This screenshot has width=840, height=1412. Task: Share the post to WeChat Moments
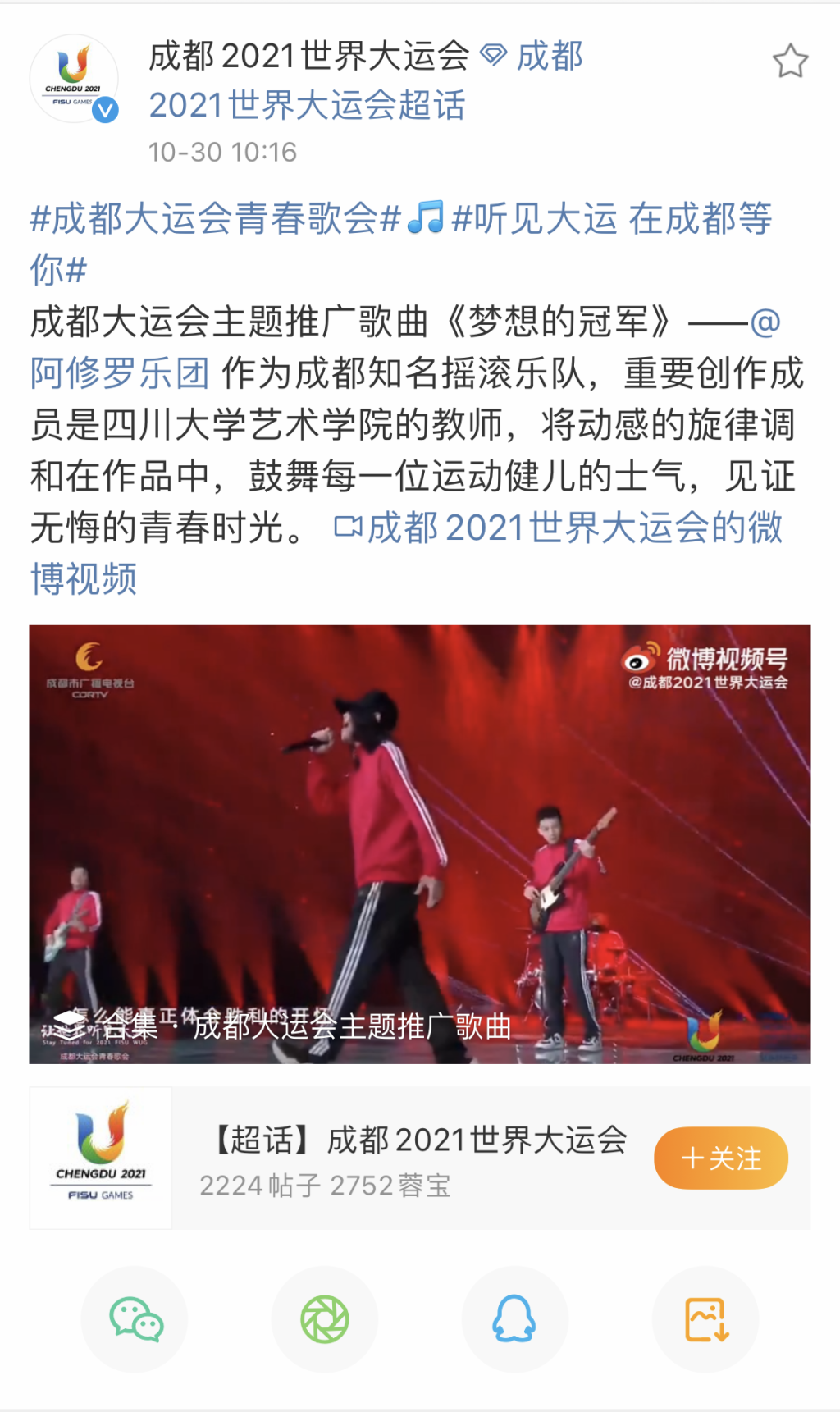click(325, 1319)
